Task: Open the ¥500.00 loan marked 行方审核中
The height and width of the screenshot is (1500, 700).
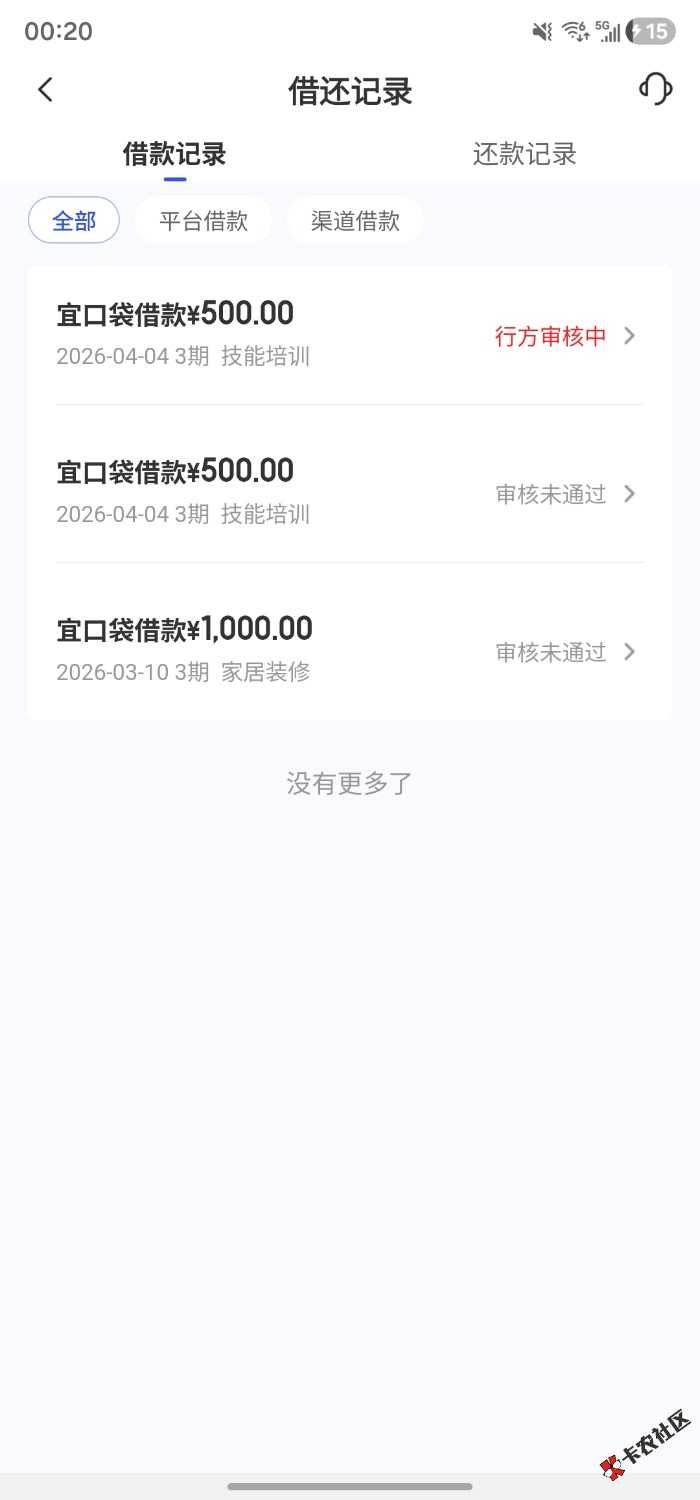Action: [350, 334]
